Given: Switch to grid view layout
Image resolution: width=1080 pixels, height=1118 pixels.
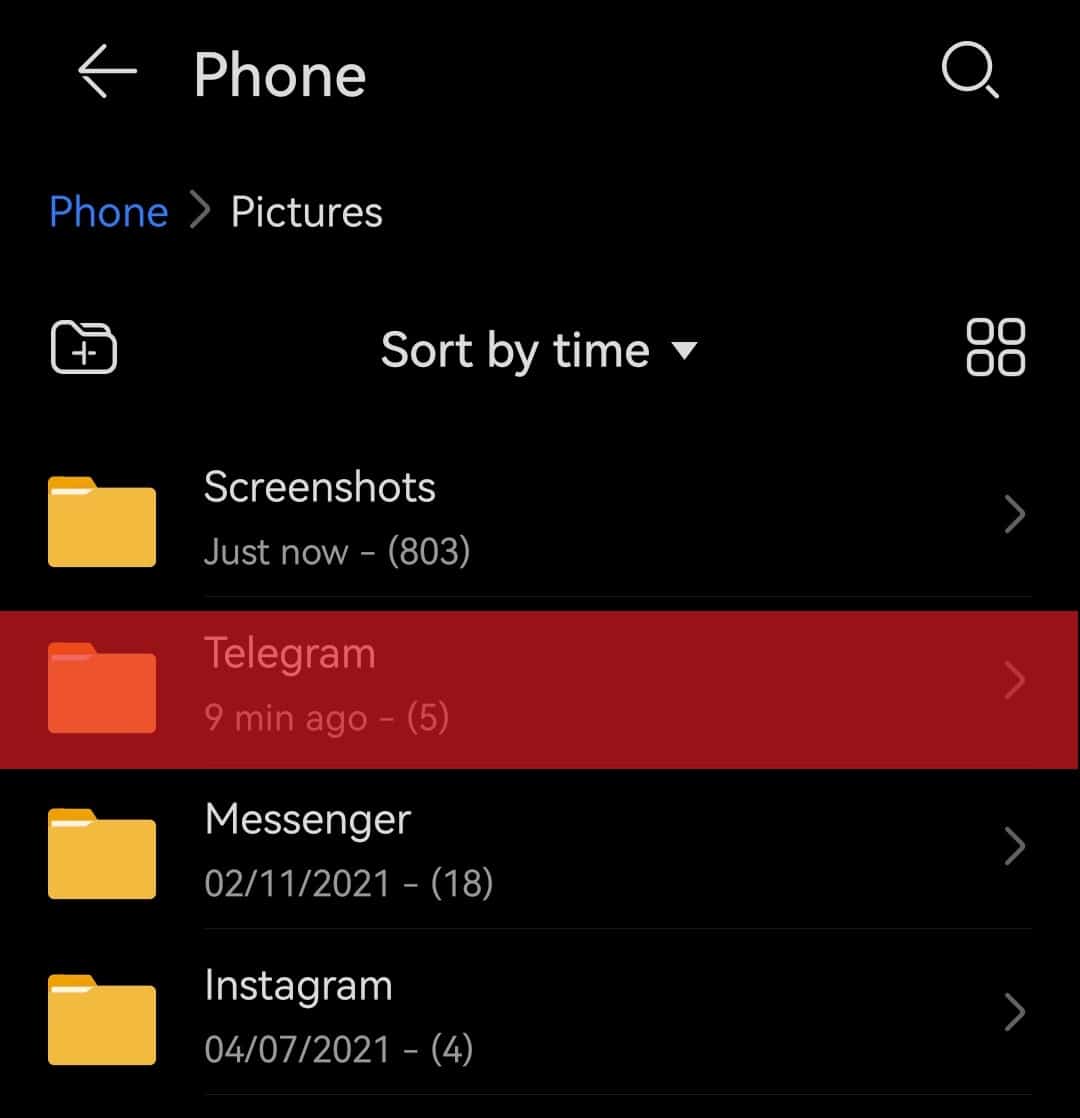Looking at the screenshot, I should point(995,348).
